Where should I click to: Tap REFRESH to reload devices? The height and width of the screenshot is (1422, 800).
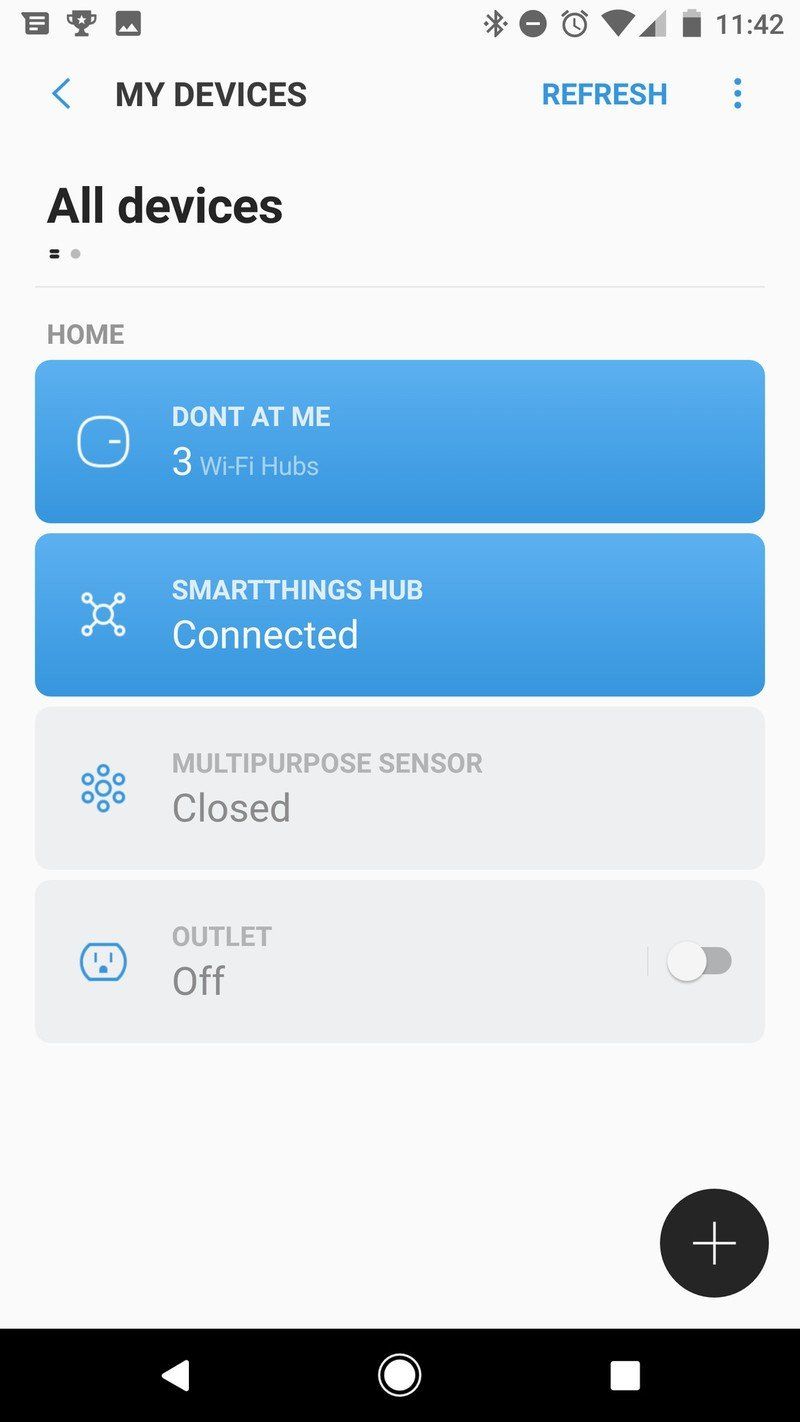click(604, 93)
